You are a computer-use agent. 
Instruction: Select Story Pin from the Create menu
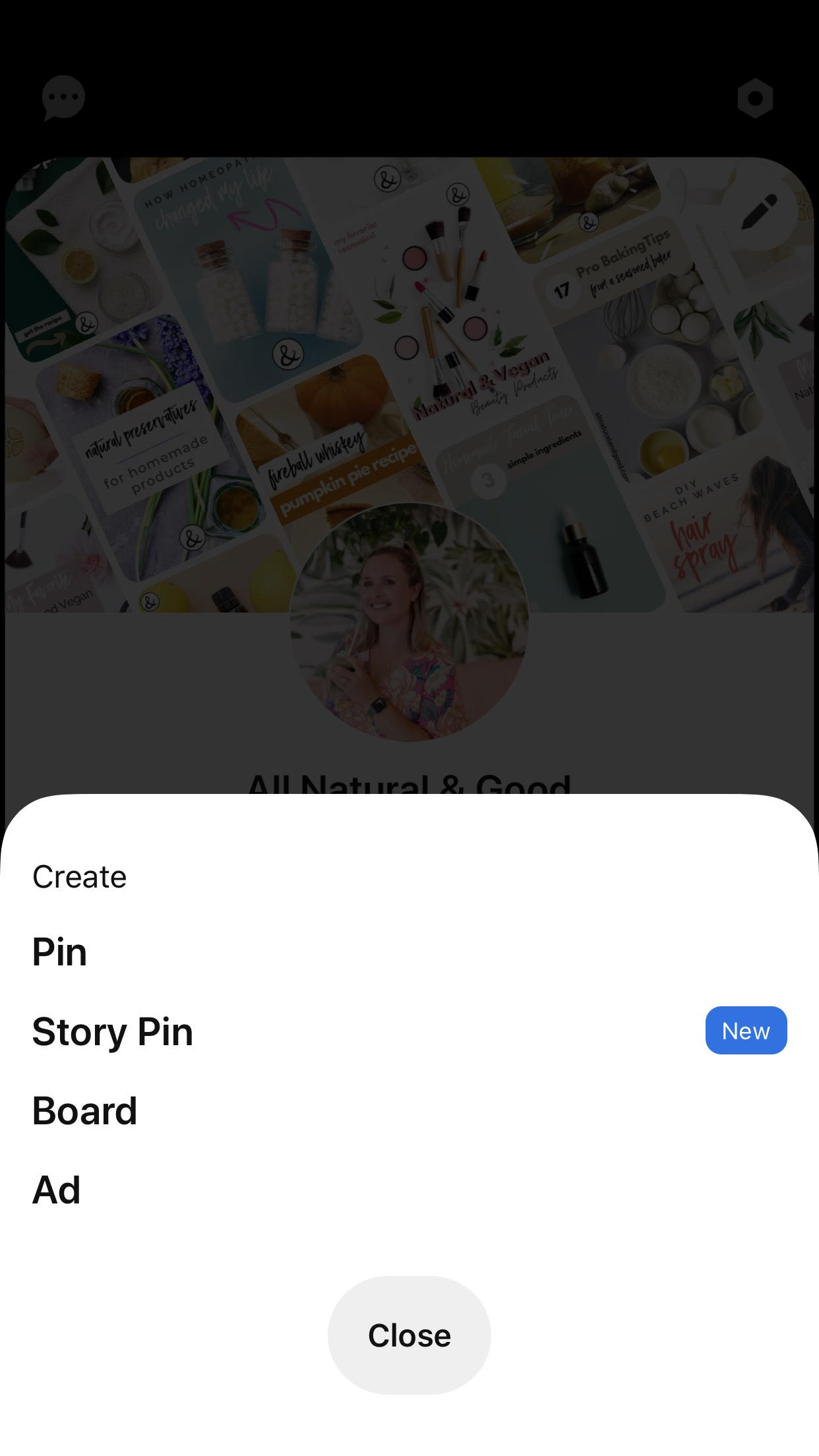[113, 1031]
